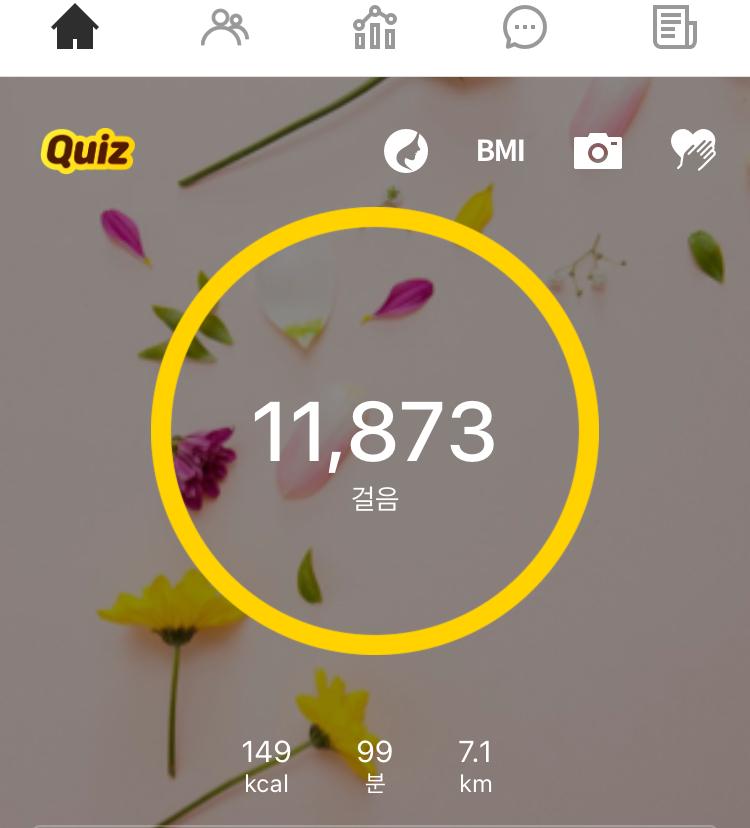750x828 pixels.
Task: Switch to the home tab
Action: [x=75, y=28]
